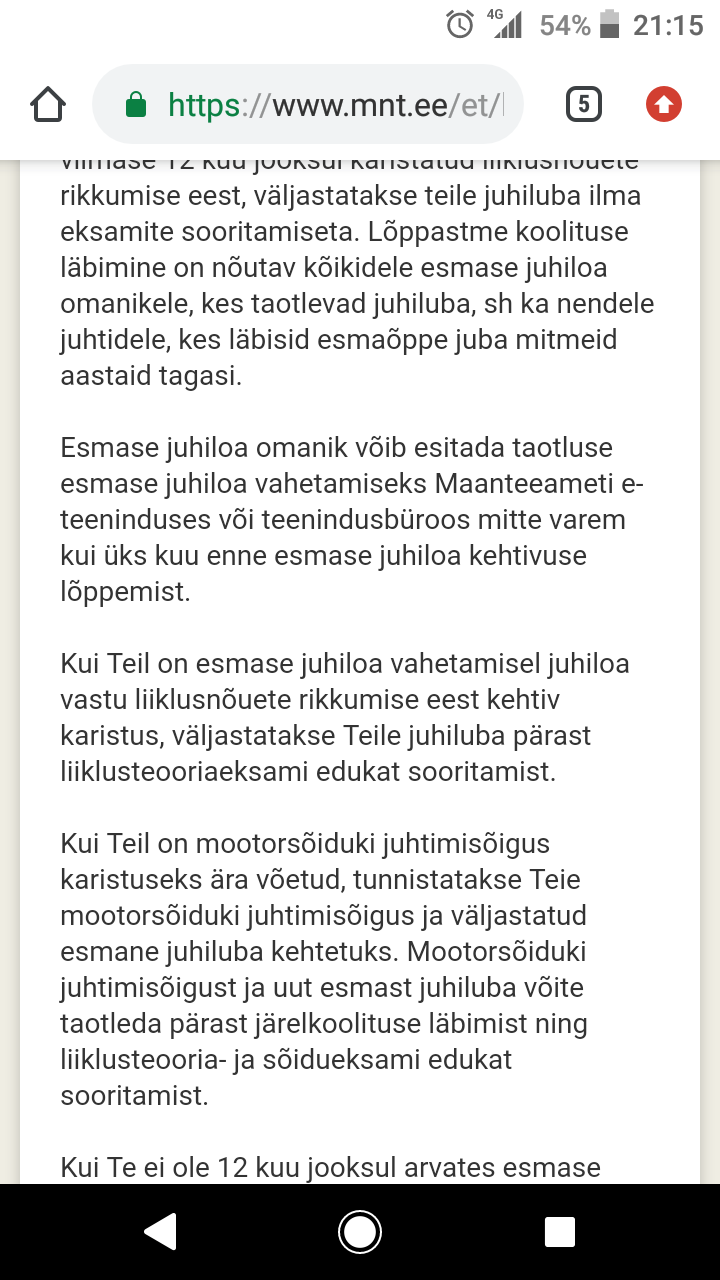The height and width of the screenshot is (1280, 720).
Task: Tap the browser home icon
Action: click(48, 104)
